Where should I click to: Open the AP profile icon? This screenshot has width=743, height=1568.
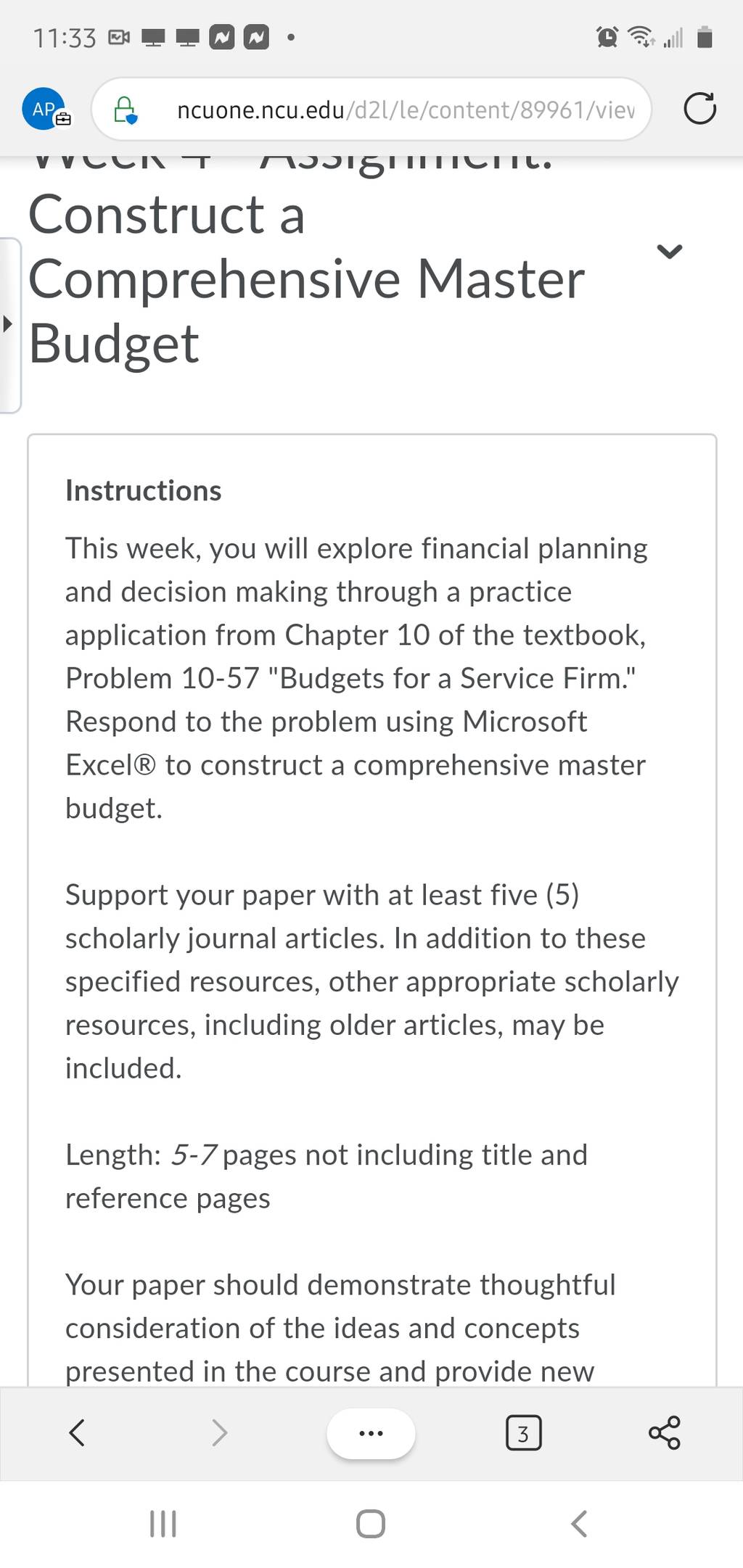[x=46, y=110]
